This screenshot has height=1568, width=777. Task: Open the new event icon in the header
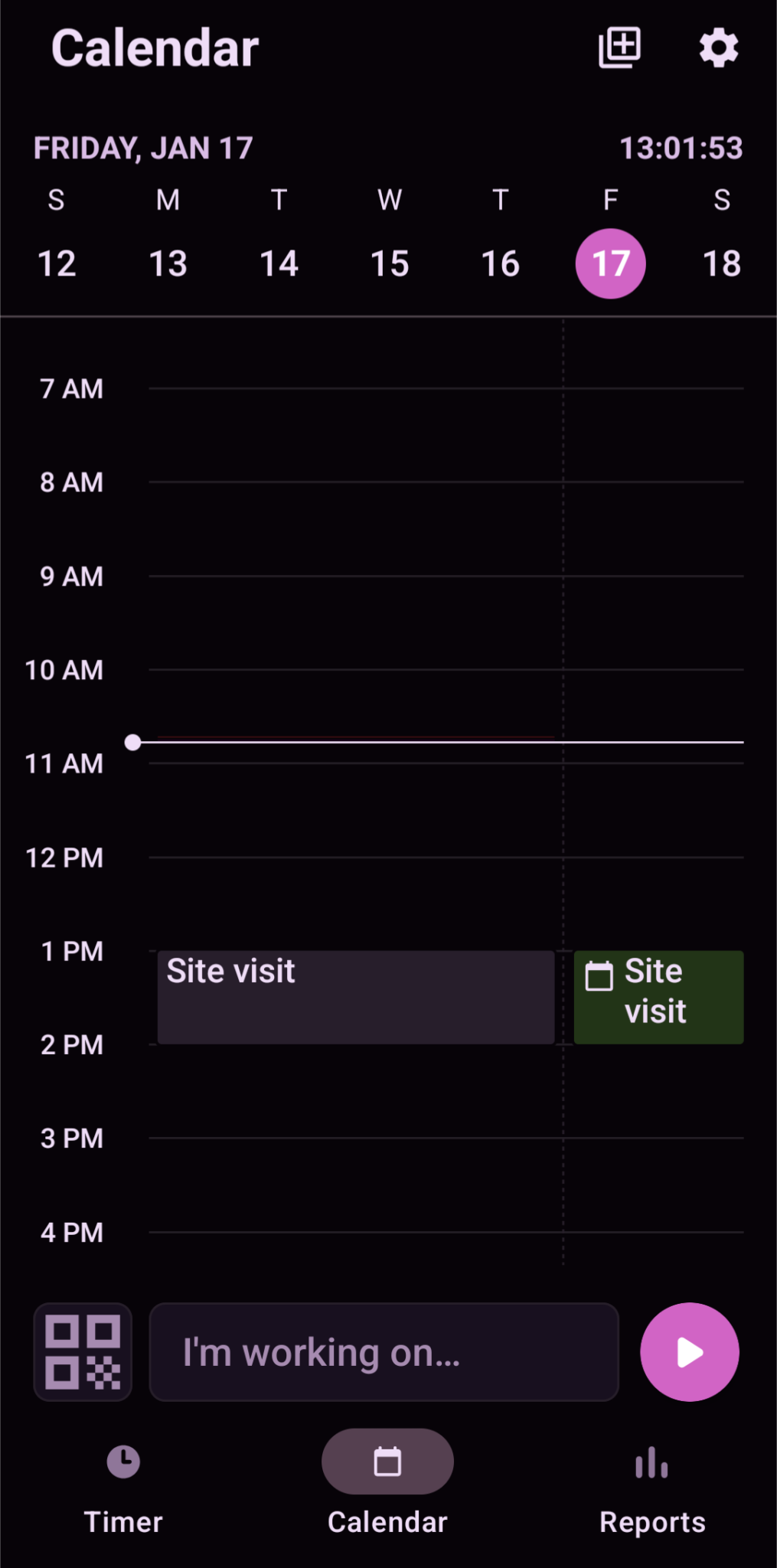617,47
